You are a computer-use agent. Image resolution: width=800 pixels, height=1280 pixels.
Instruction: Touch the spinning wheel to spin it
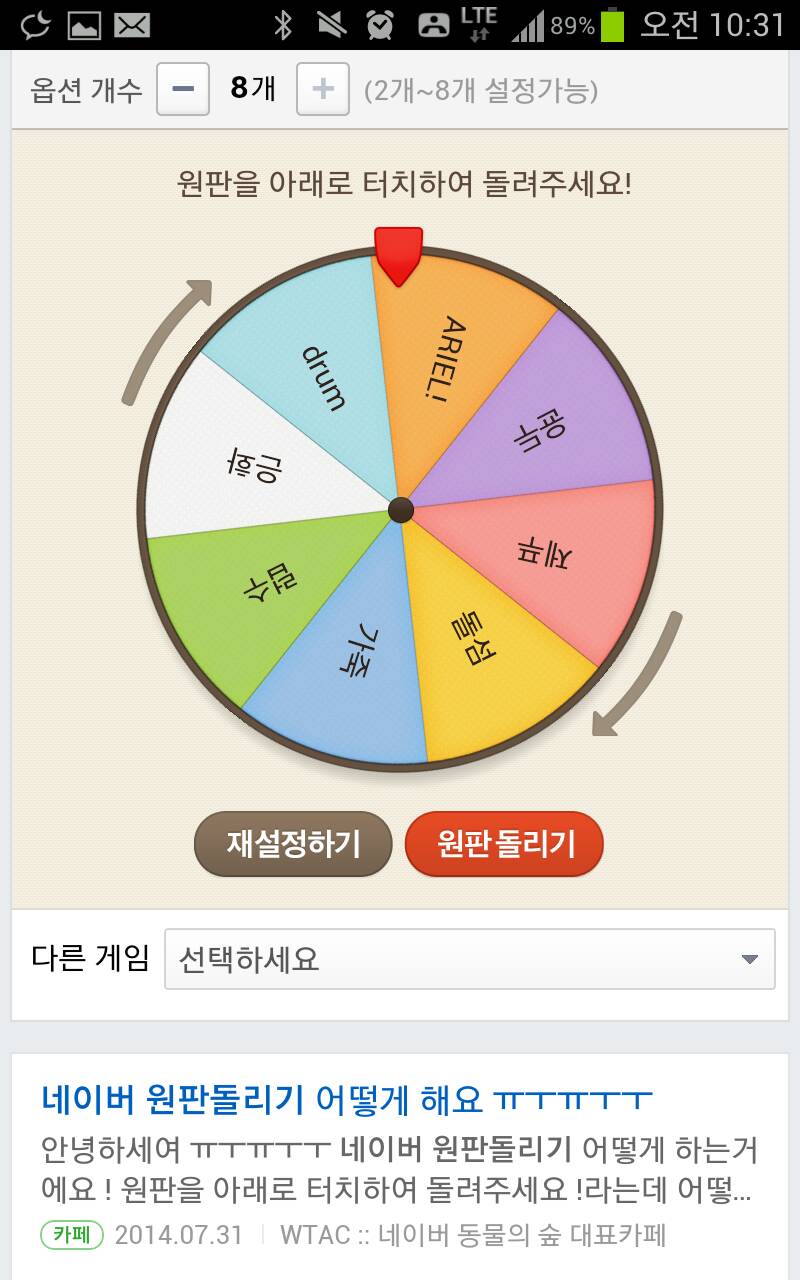pos(400,510)
